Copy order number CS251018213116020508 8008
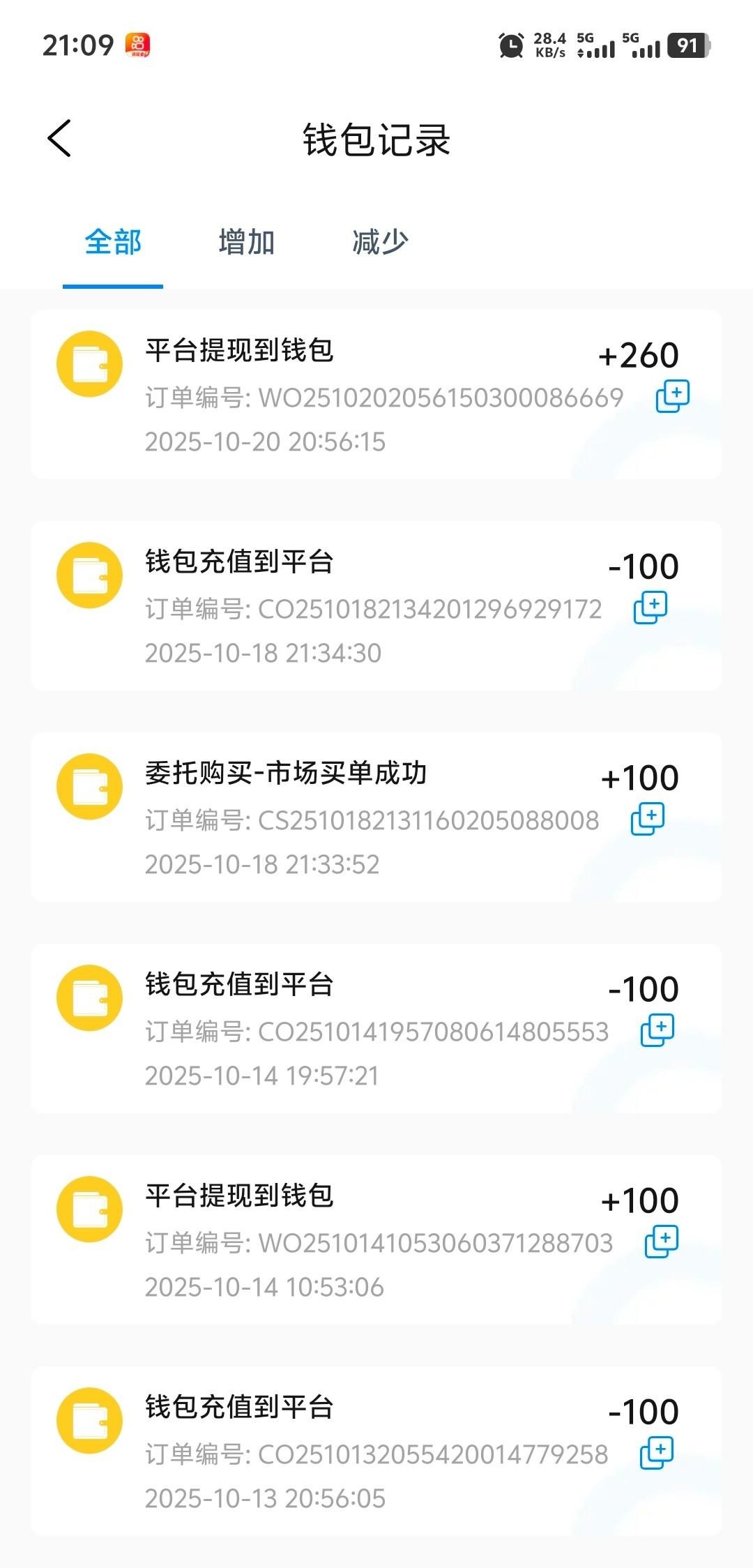753x1568 pixels. pos(648,819)
